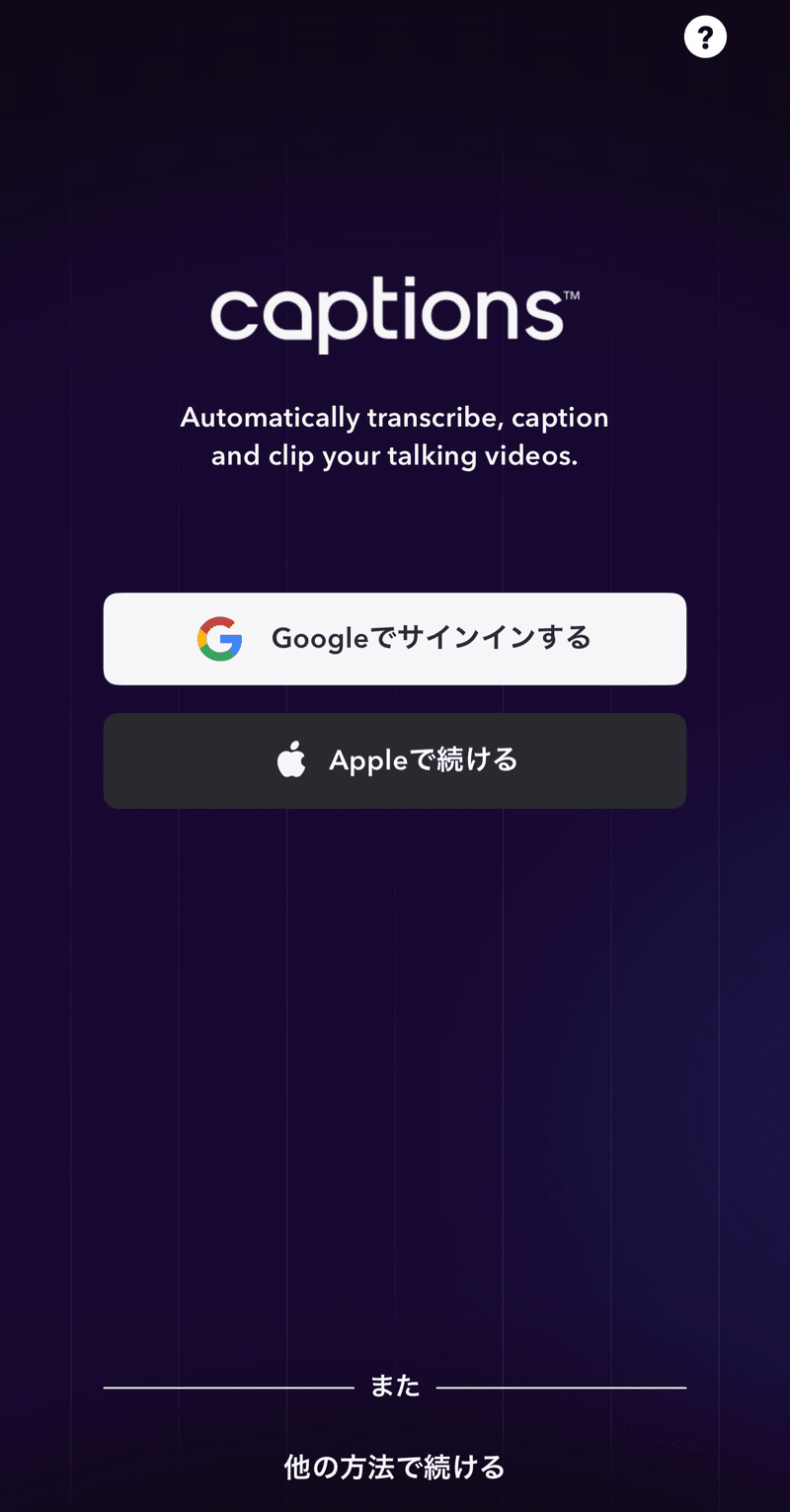Continue with Apple
The width and height of the screenshot is (790, 1512).
coord(395,760)
